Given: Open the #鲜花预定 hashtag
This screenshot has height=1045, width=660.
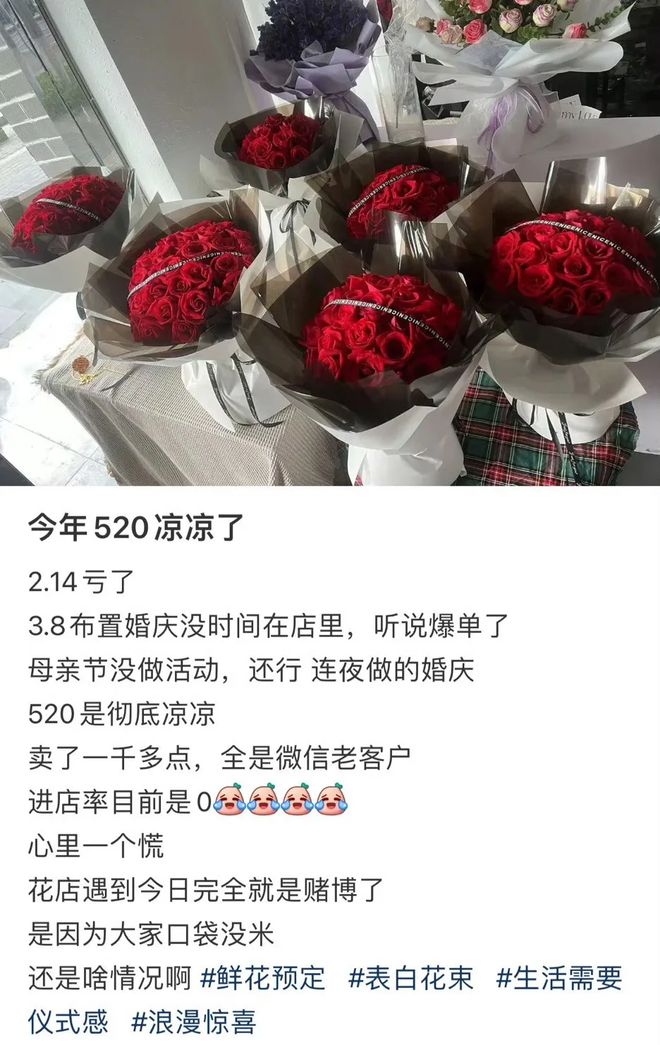Looking at the screenshot, I should 263,977.
